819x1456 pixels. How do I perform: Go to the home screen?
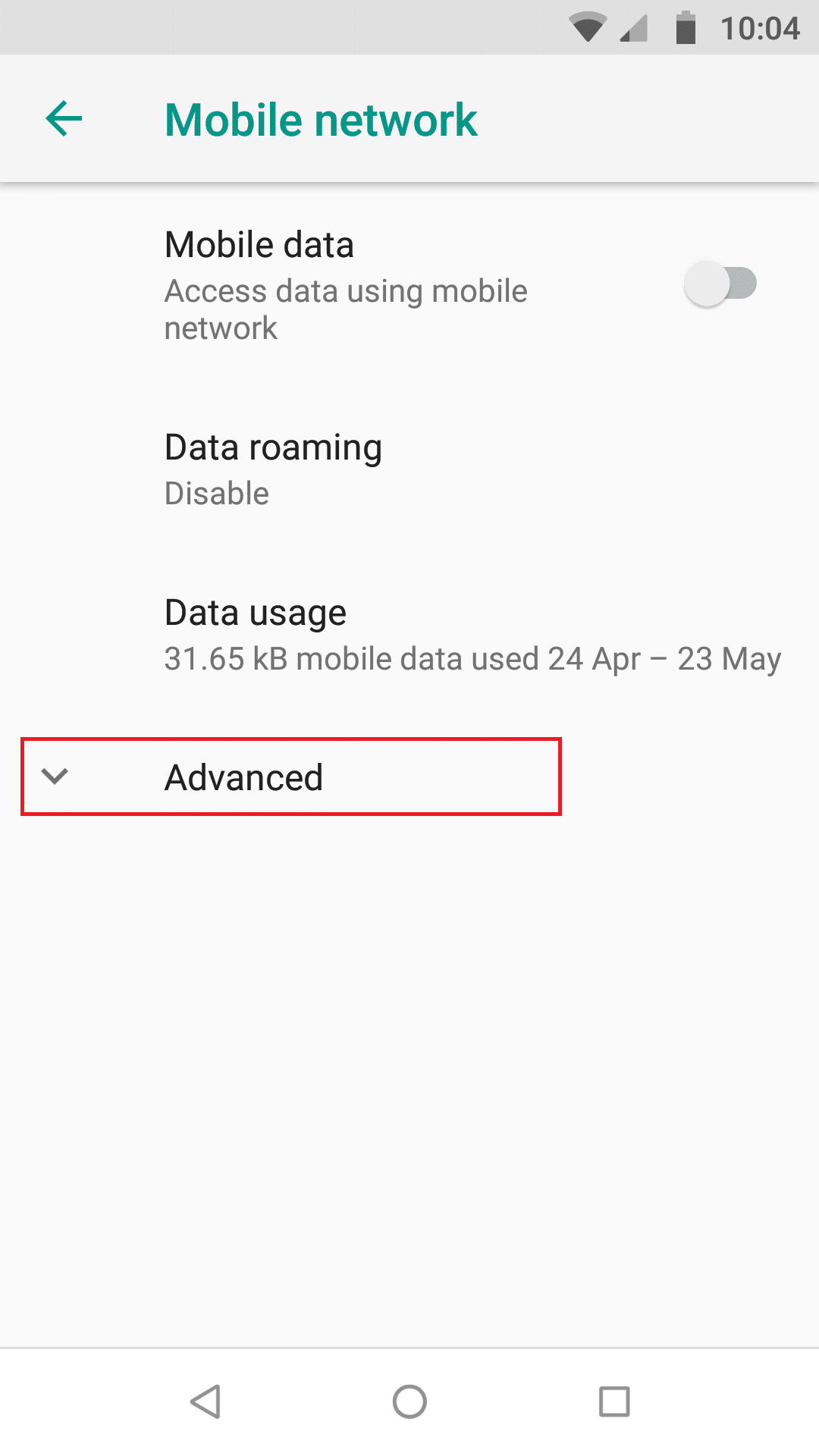409,1401
